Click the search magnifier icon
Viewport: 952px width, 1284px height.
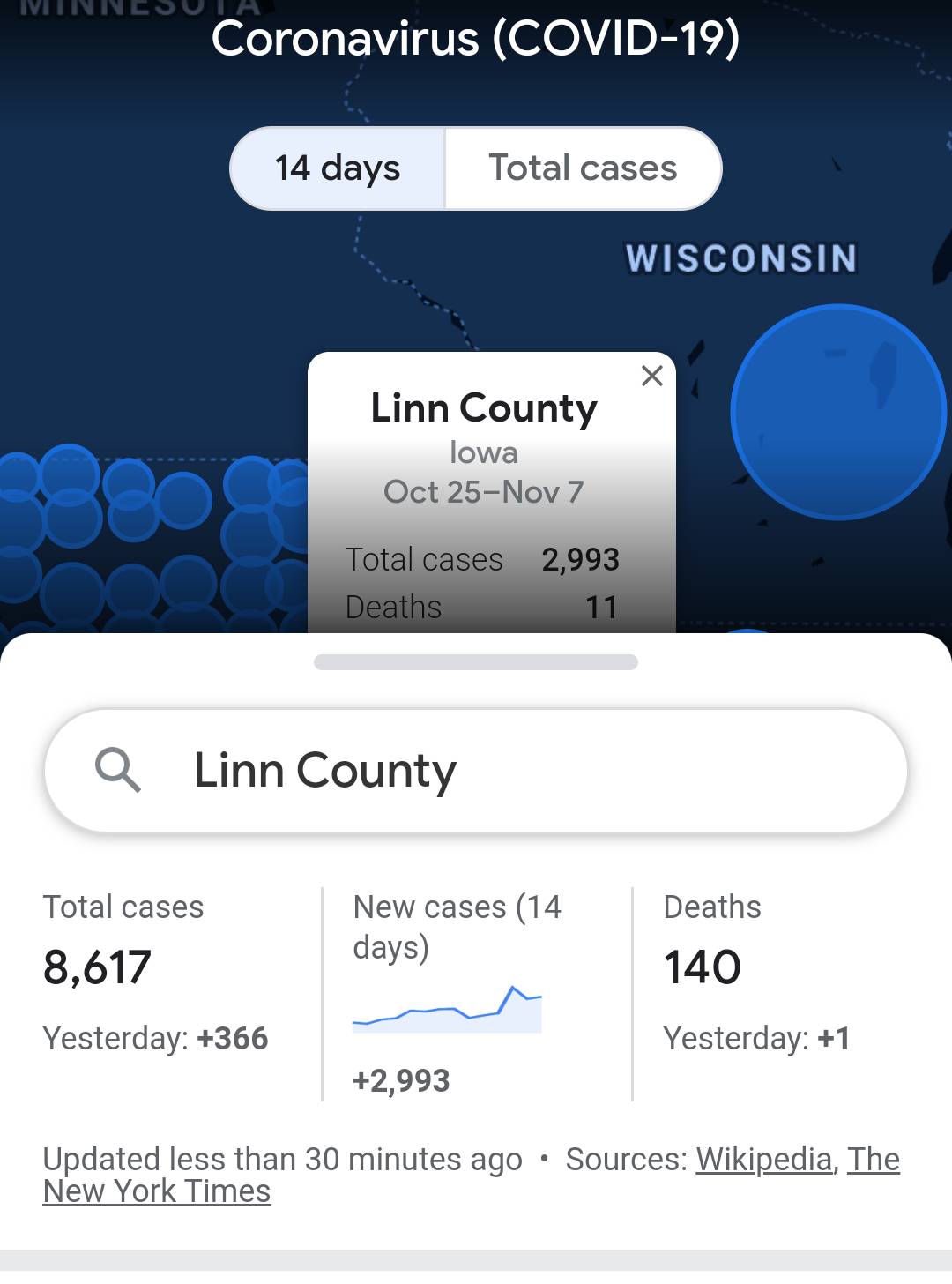[x=117, y=771]
